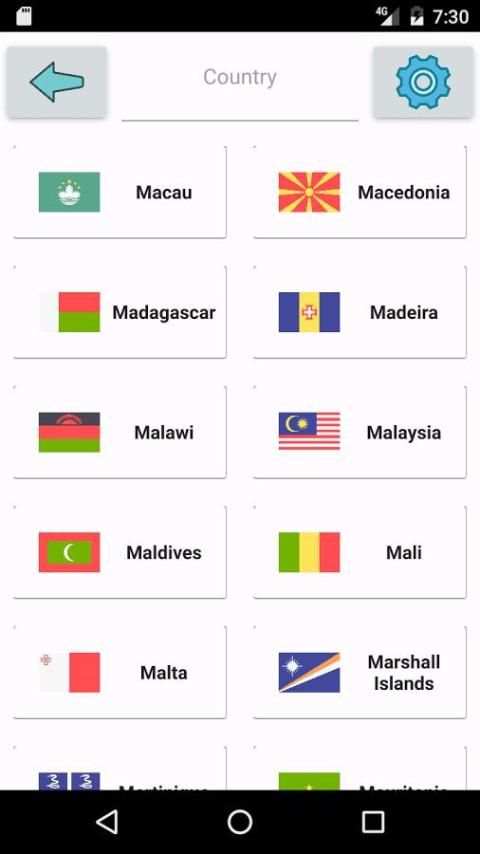Select Mali from the list
Image resolution: width=480 pixels, height=854 pixels.
[360, 552]
